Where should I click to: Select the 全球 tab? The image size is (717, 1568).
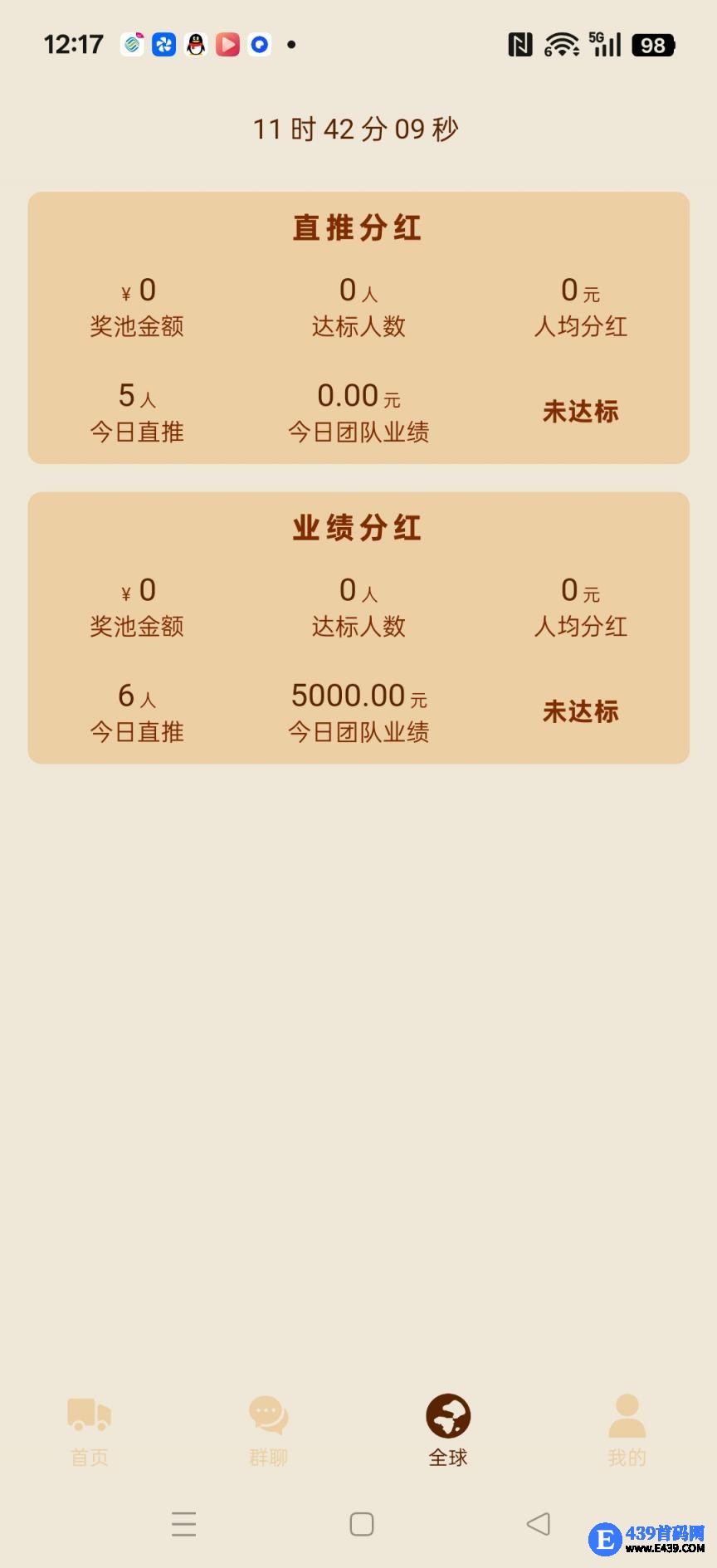pos(448,1429)
